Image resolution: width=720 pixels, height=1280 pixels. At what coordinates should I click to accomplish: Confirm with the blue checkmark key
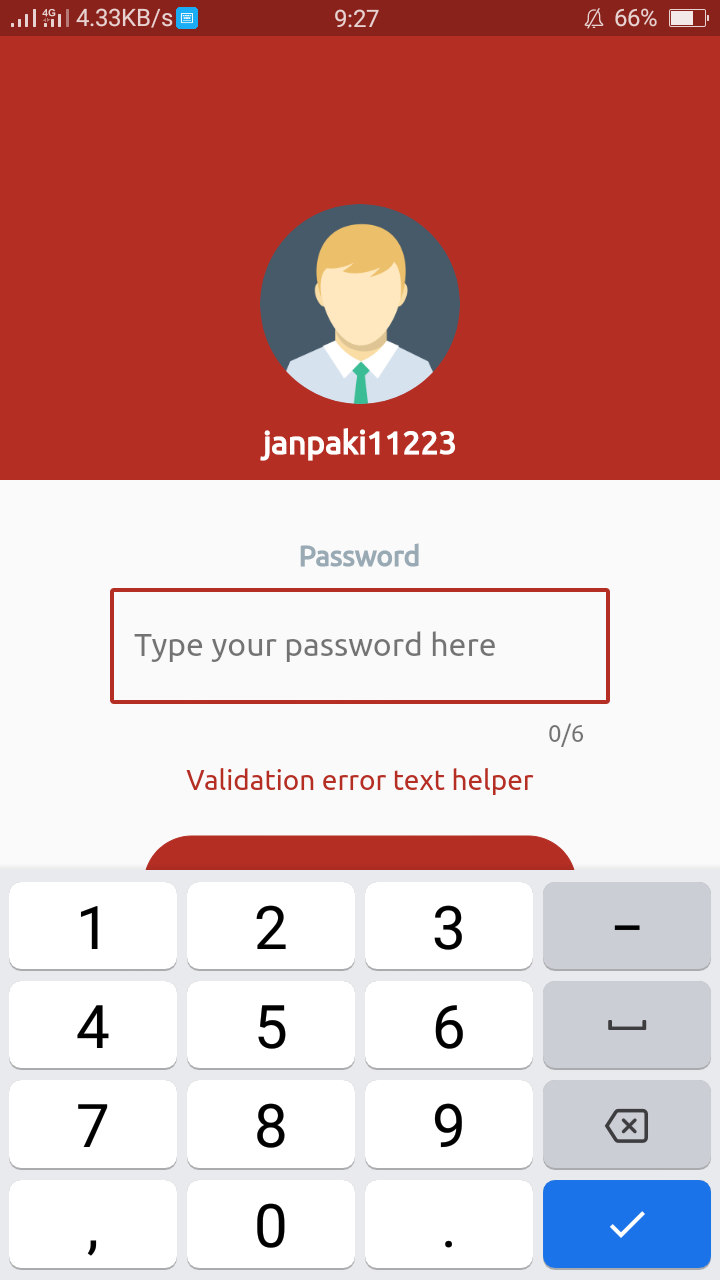point(626,1224)
